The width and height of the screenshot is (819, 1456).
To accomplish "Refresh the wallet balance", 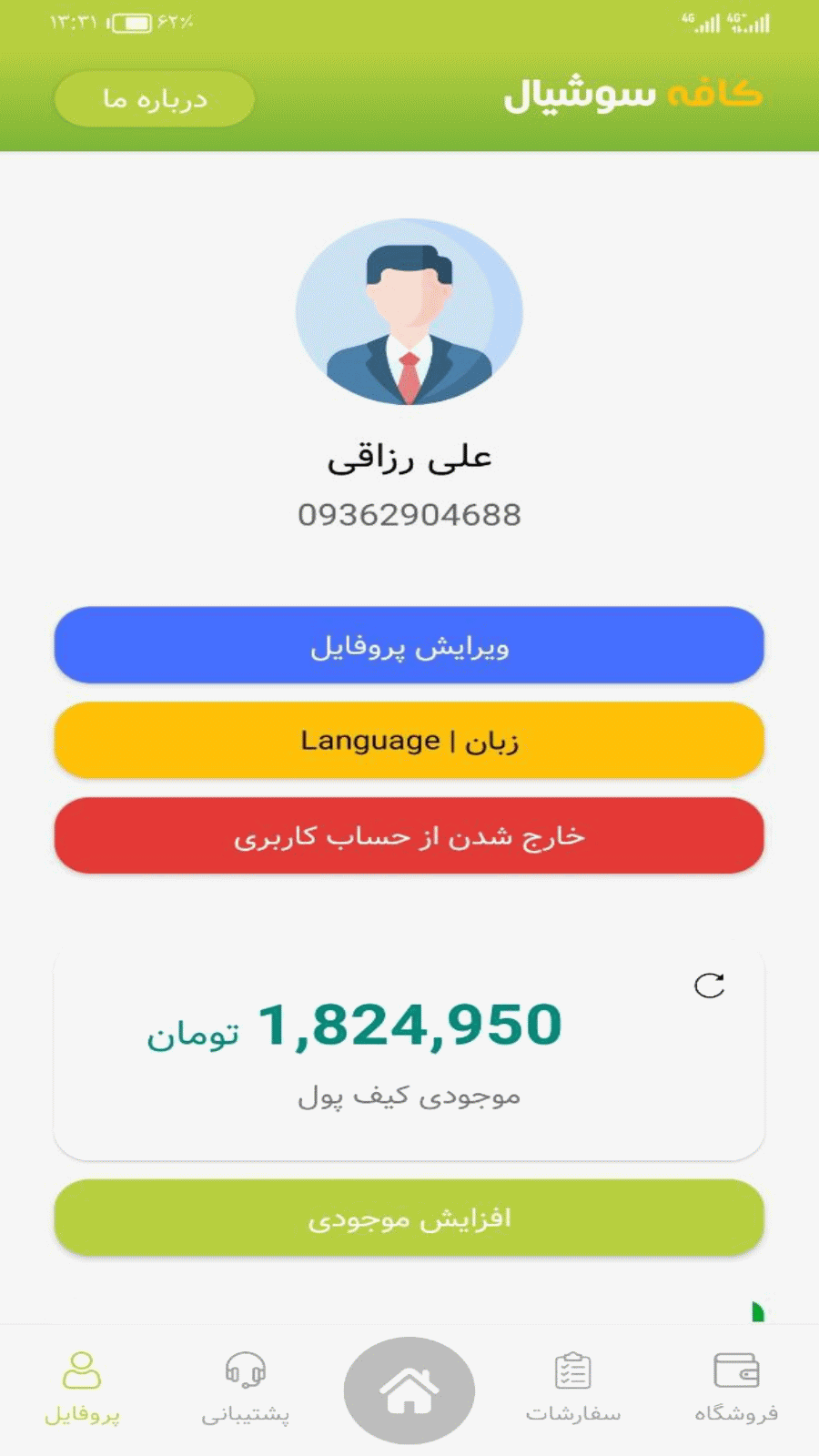I will point(709,986).
